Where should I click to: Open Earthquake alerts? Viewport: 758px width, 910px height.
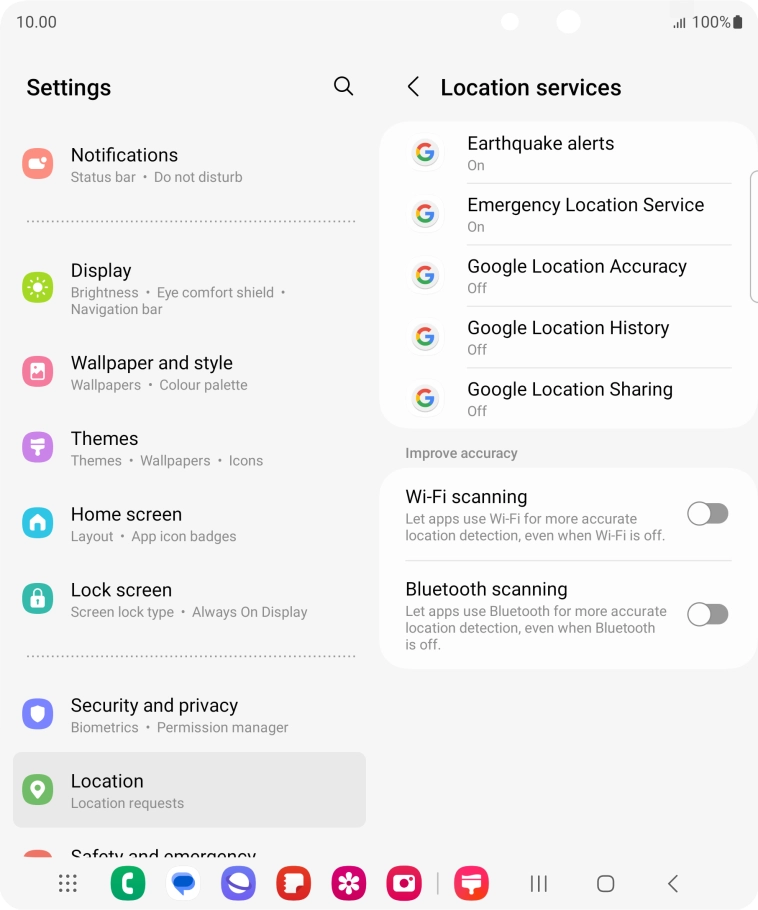click(x=568, y=153)
